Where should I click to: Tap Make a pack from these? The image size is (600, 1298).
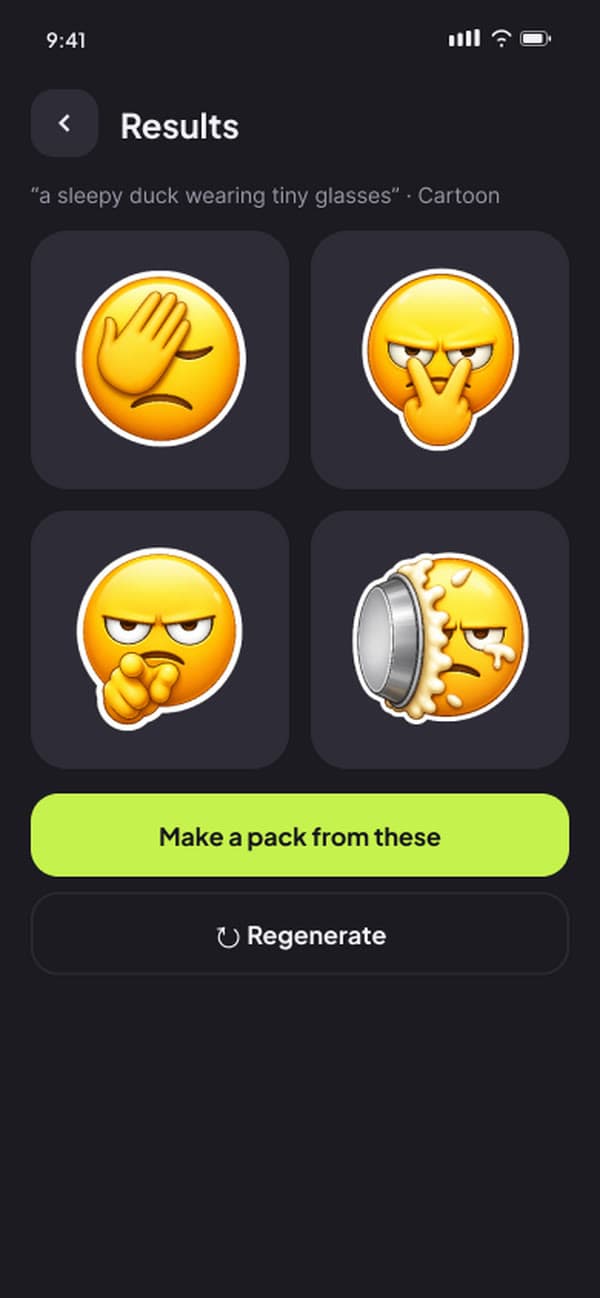pos(300,836)
